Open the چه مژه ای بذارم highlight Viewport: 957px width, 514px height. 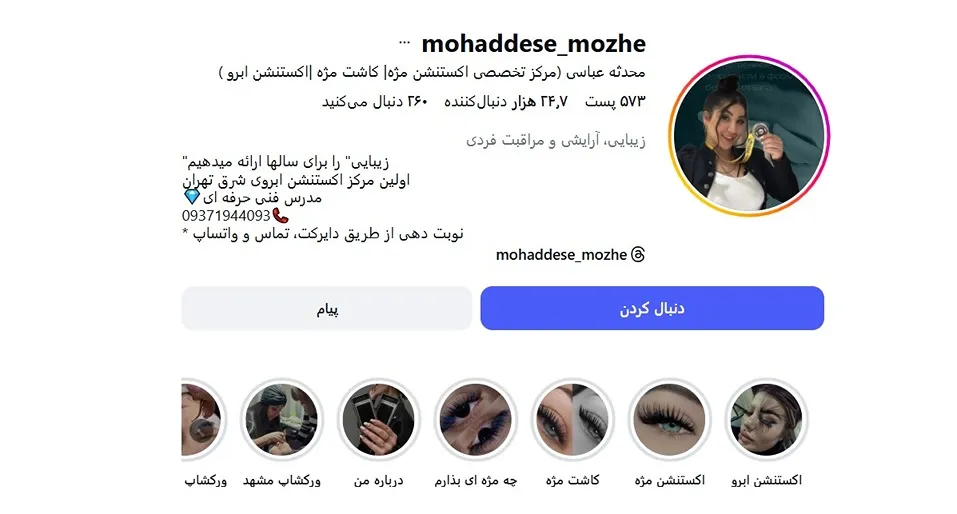pos(476,420)
